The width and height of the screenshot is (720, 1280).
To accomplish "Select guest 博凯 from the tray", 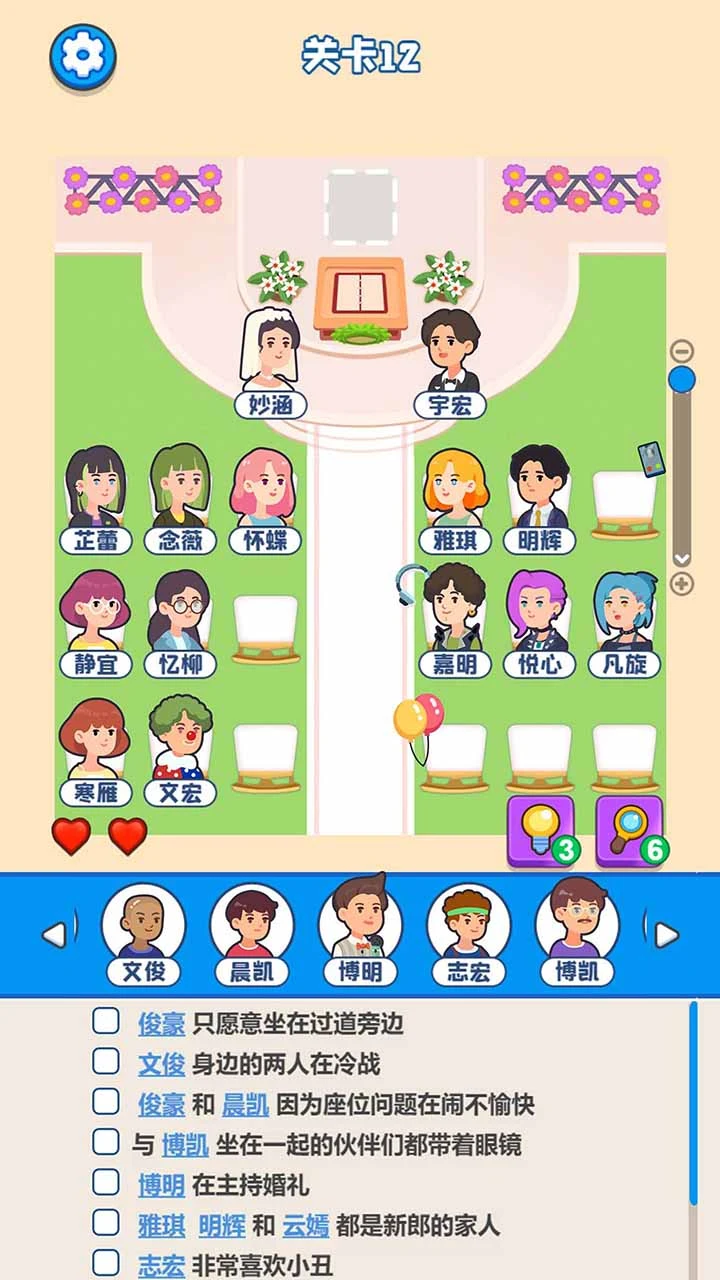I will tap(577, 933).
